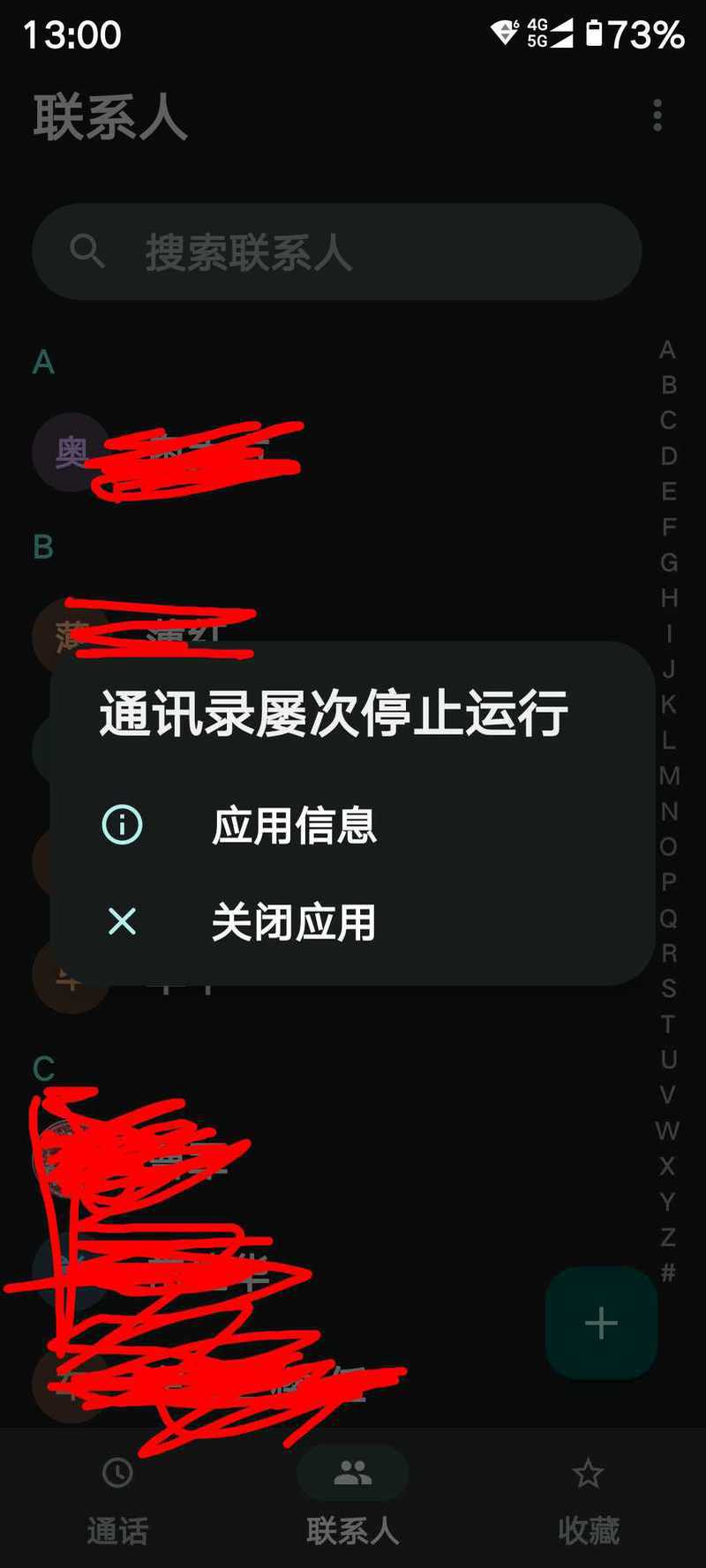Jump to letter S in the index
The width and height of the screenshot is (706, 1568).
point(668,988)
